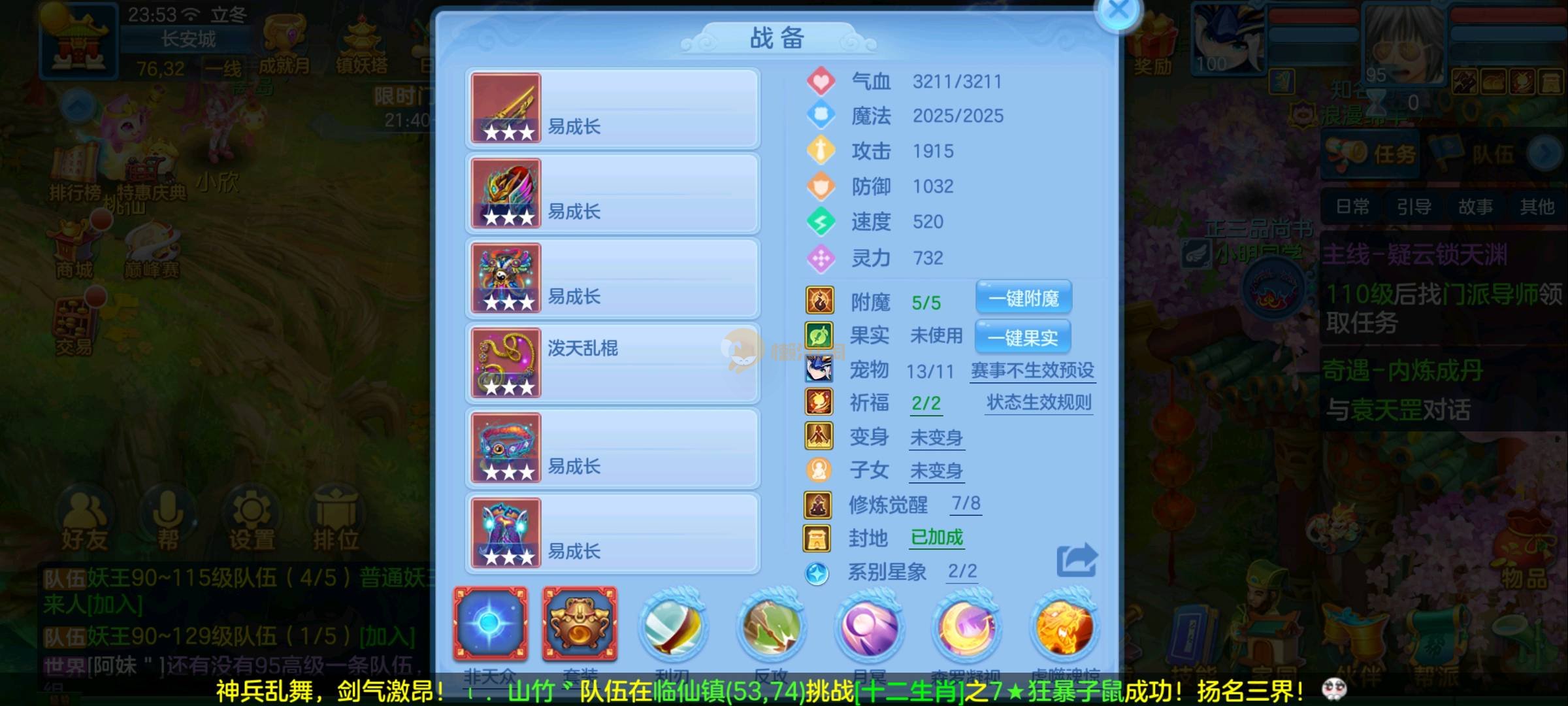Select the 非天众 skill icon

tap(490, 623)
